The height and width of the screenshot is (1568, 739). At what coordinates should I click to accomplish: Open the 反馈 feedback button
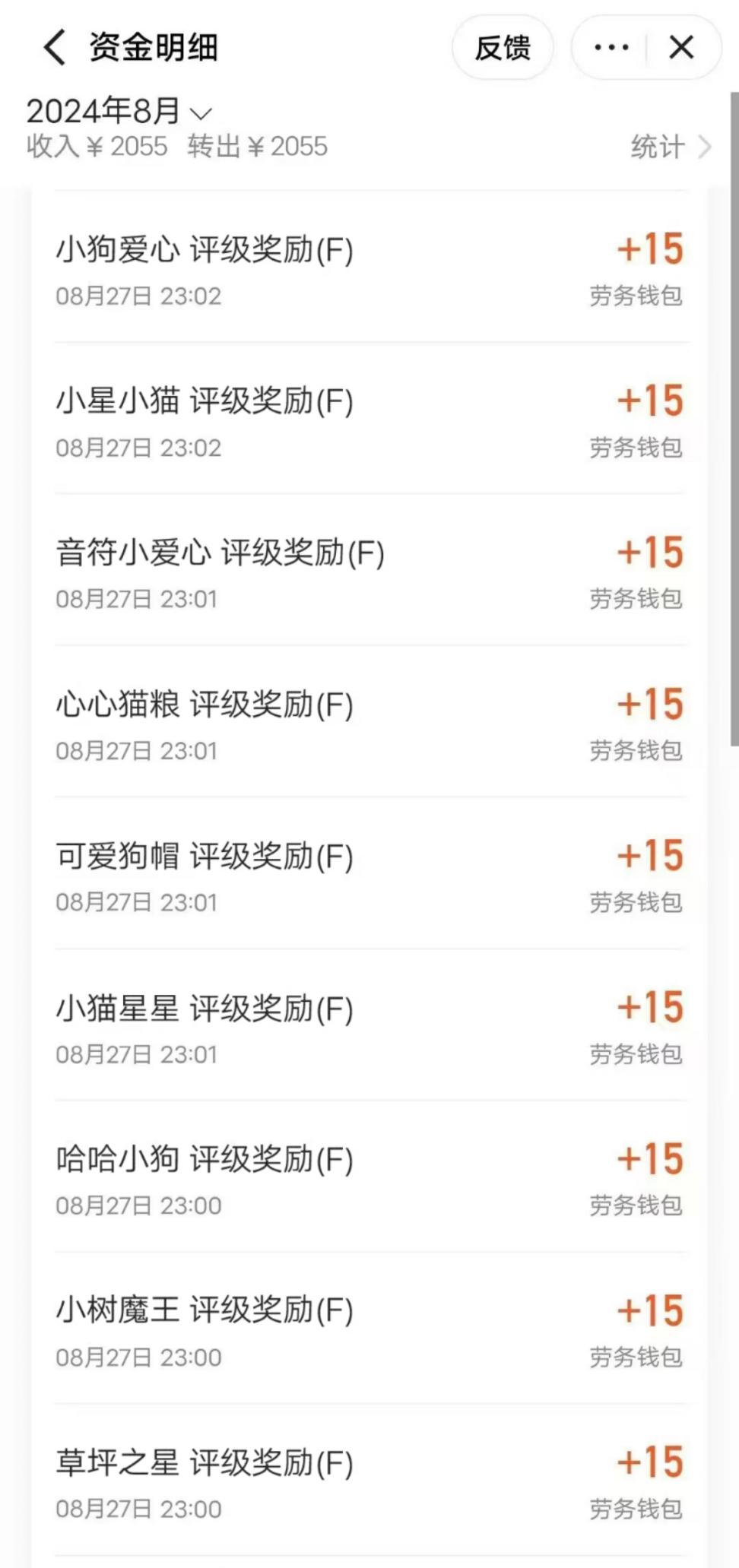(x=503, y=47)
